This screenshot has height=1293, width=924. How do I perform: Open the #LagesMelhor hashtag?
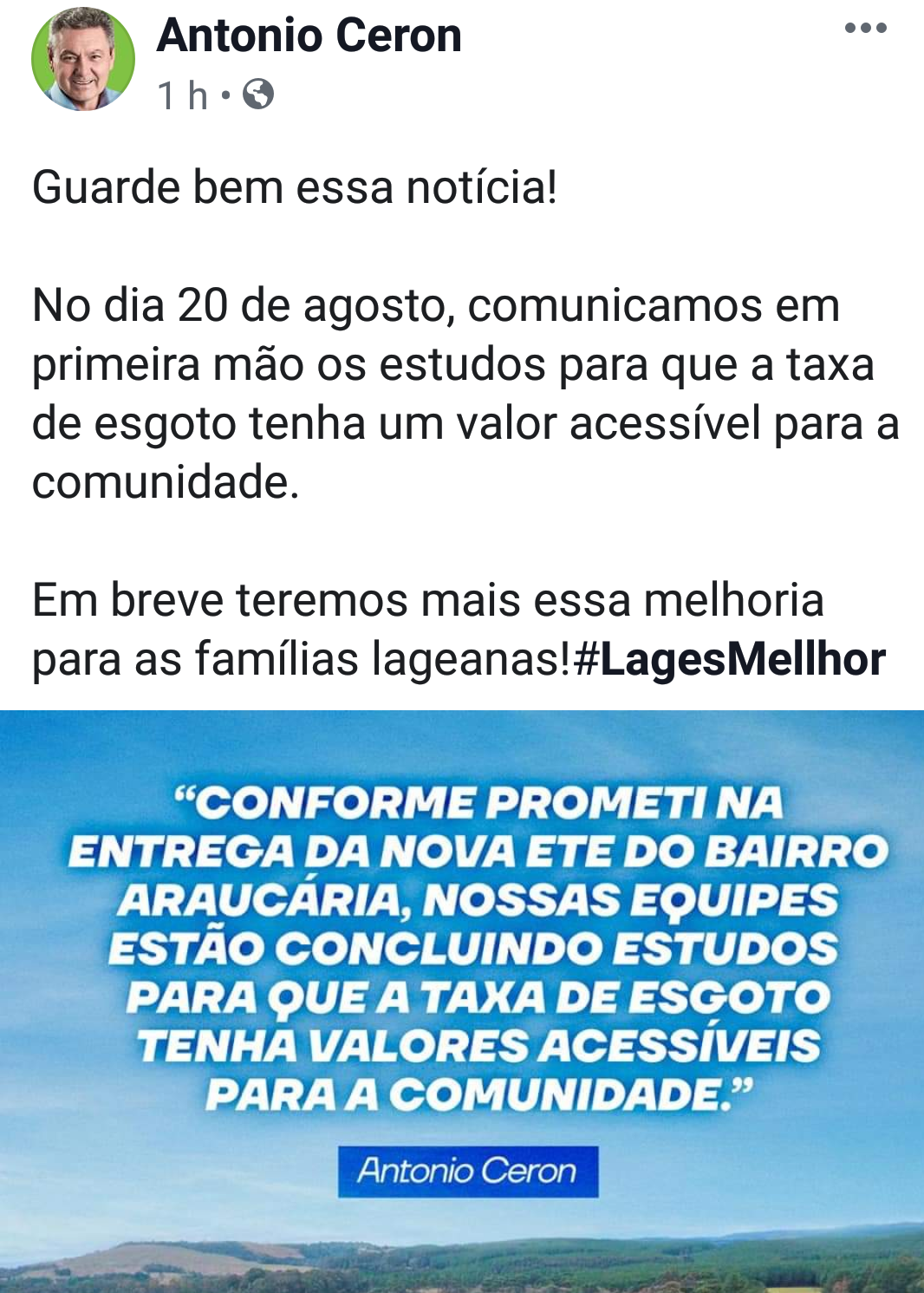click(730, 659)
